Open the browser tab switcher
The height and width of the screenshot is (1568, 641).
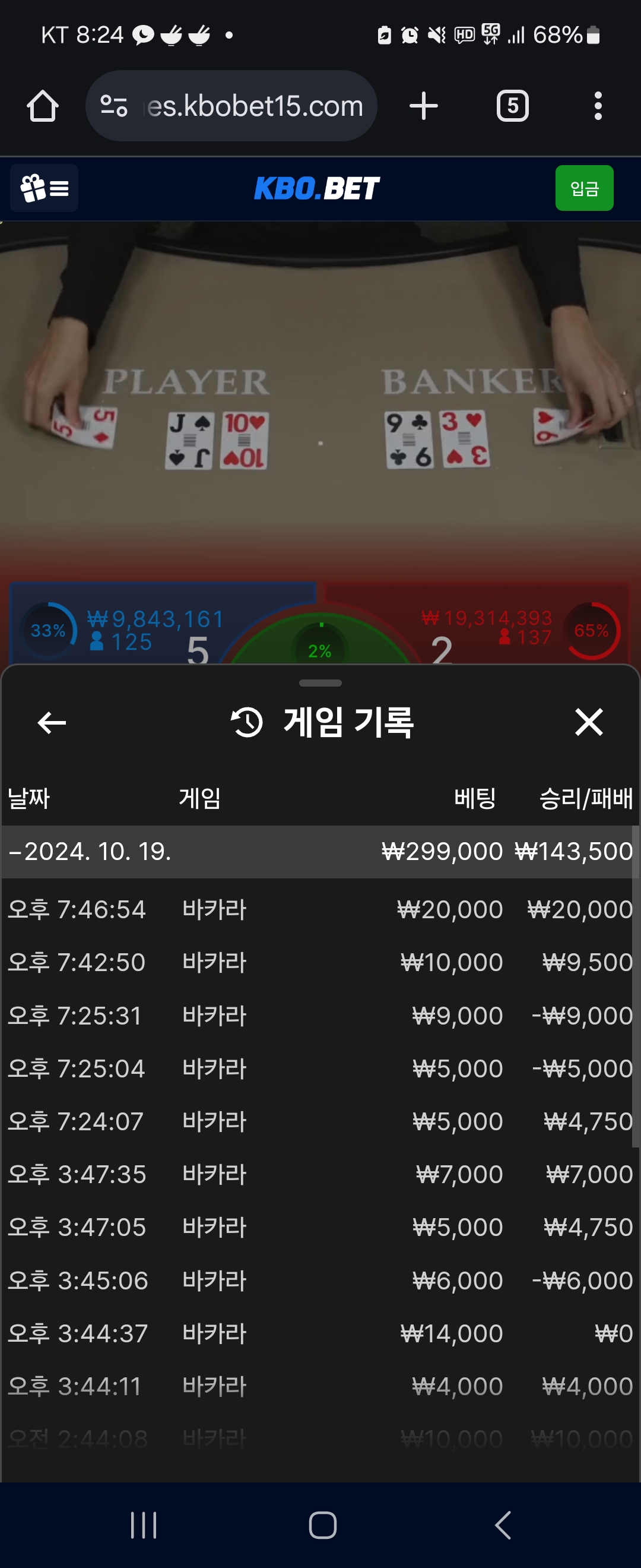512,106
